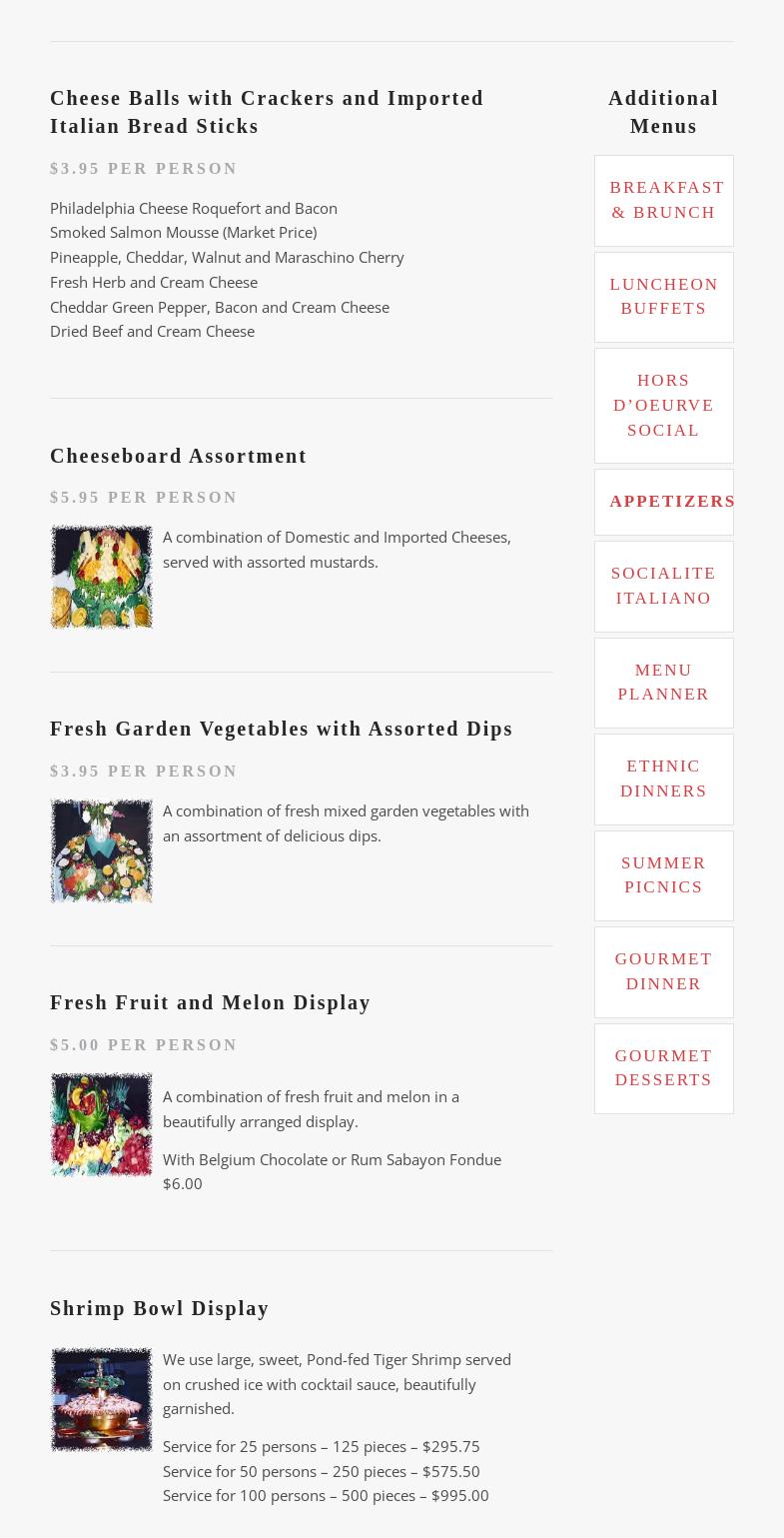784x1538 pixels.
Task: Click the Fresh Fruit and Melon photo
Action: [x=101, y=1124]
